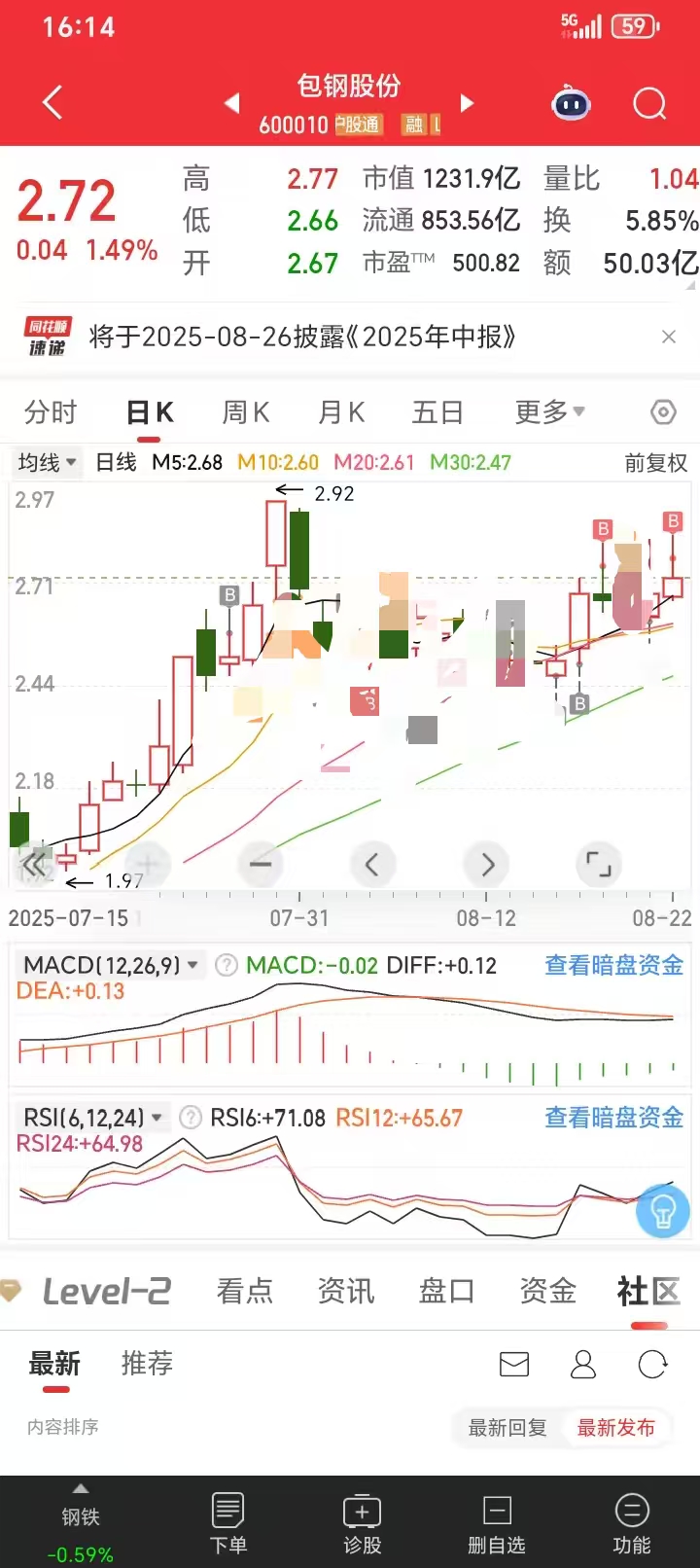Expand the 更多 chart period dropdown

(550, 412)
